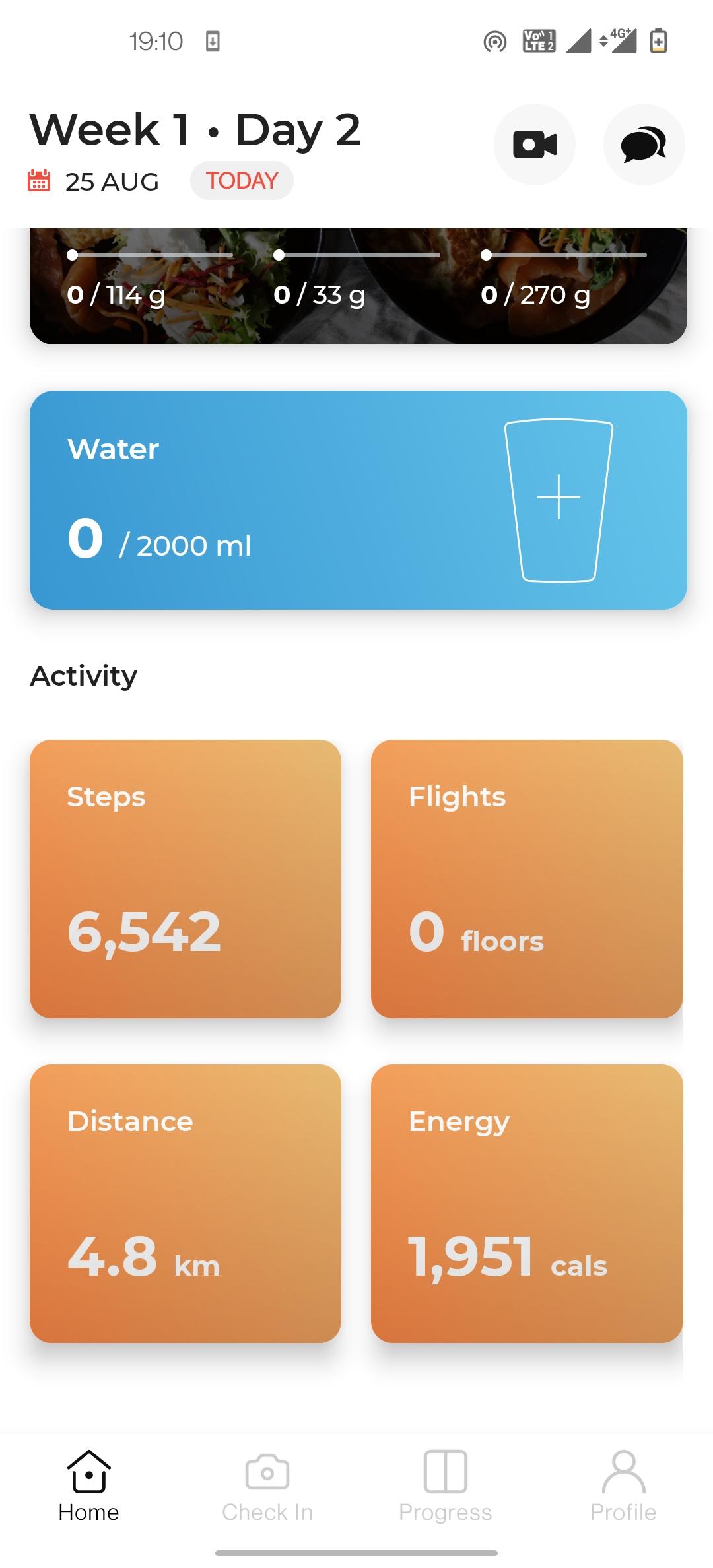View the Energy activity card
The height and width of the screenshot is (1568, 713).
pos(527,1203)
